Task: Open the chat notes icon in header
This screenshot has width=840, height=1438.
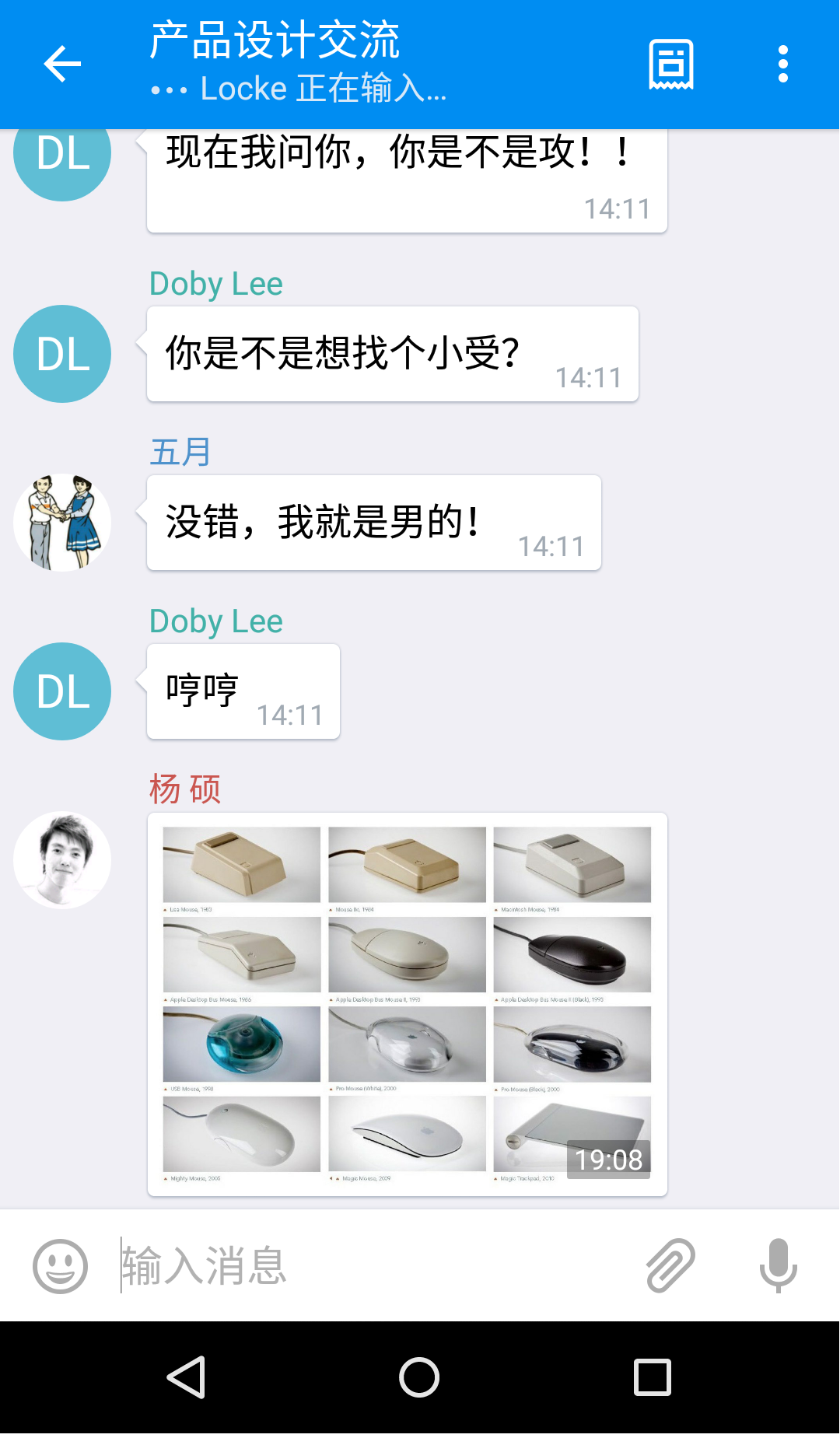Action: (x=671, y=64)
